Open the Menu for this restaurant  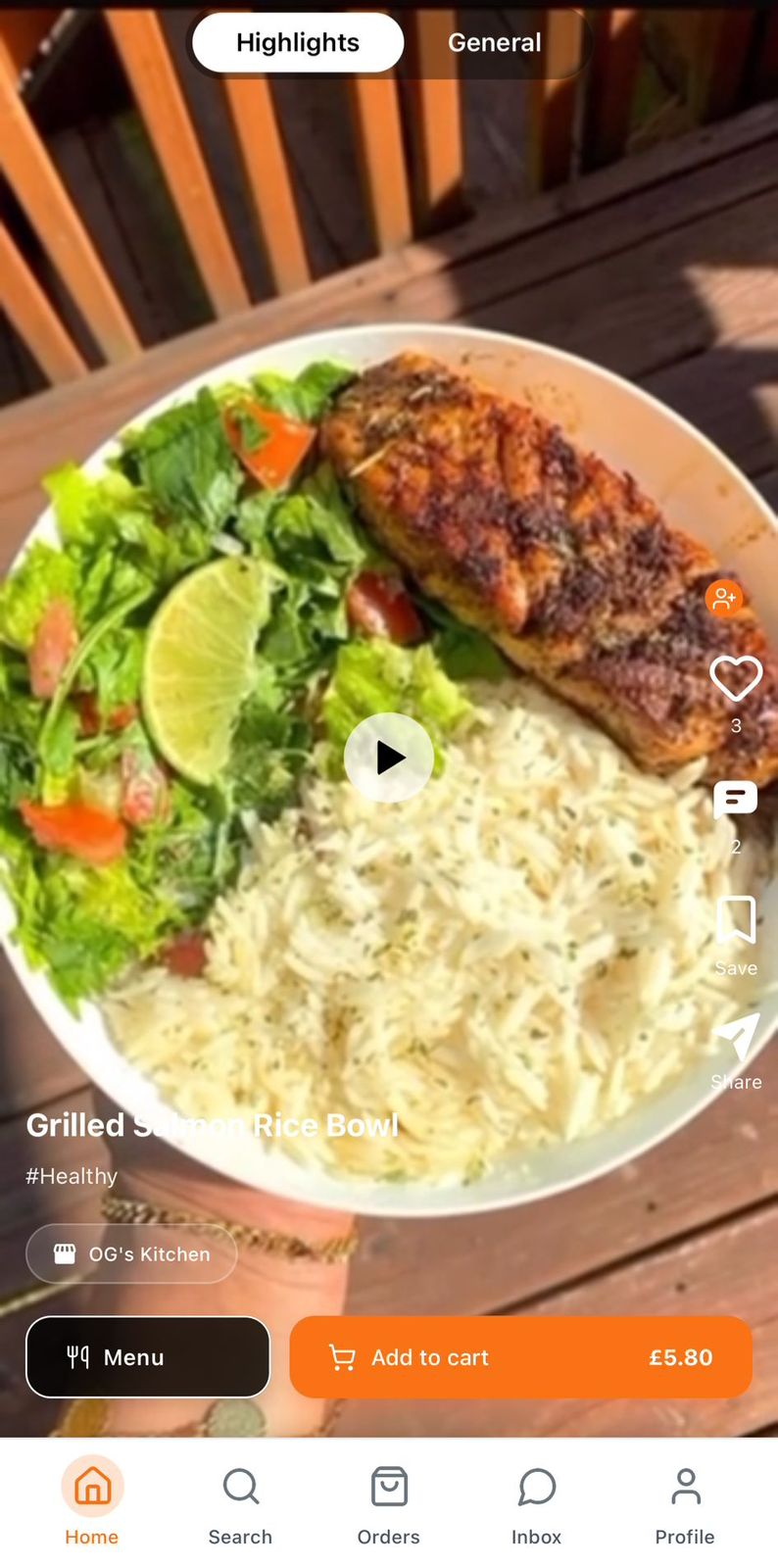click(x=147, y=1357)
